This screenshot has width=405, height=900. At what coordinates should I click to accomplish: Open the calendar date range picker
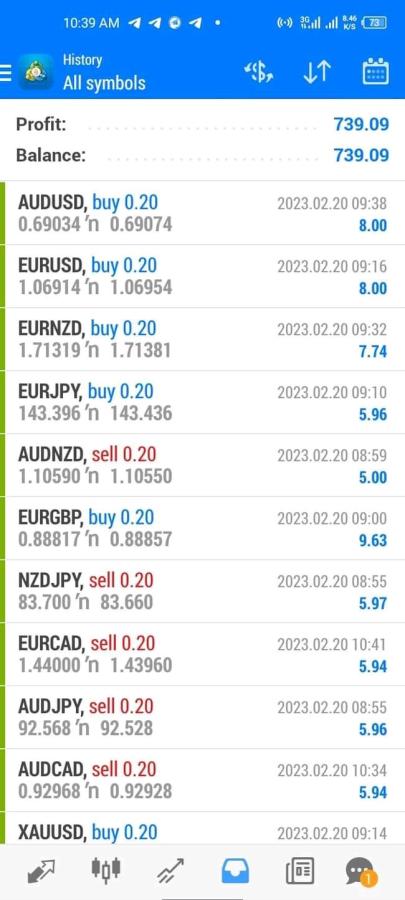(375, 72)
